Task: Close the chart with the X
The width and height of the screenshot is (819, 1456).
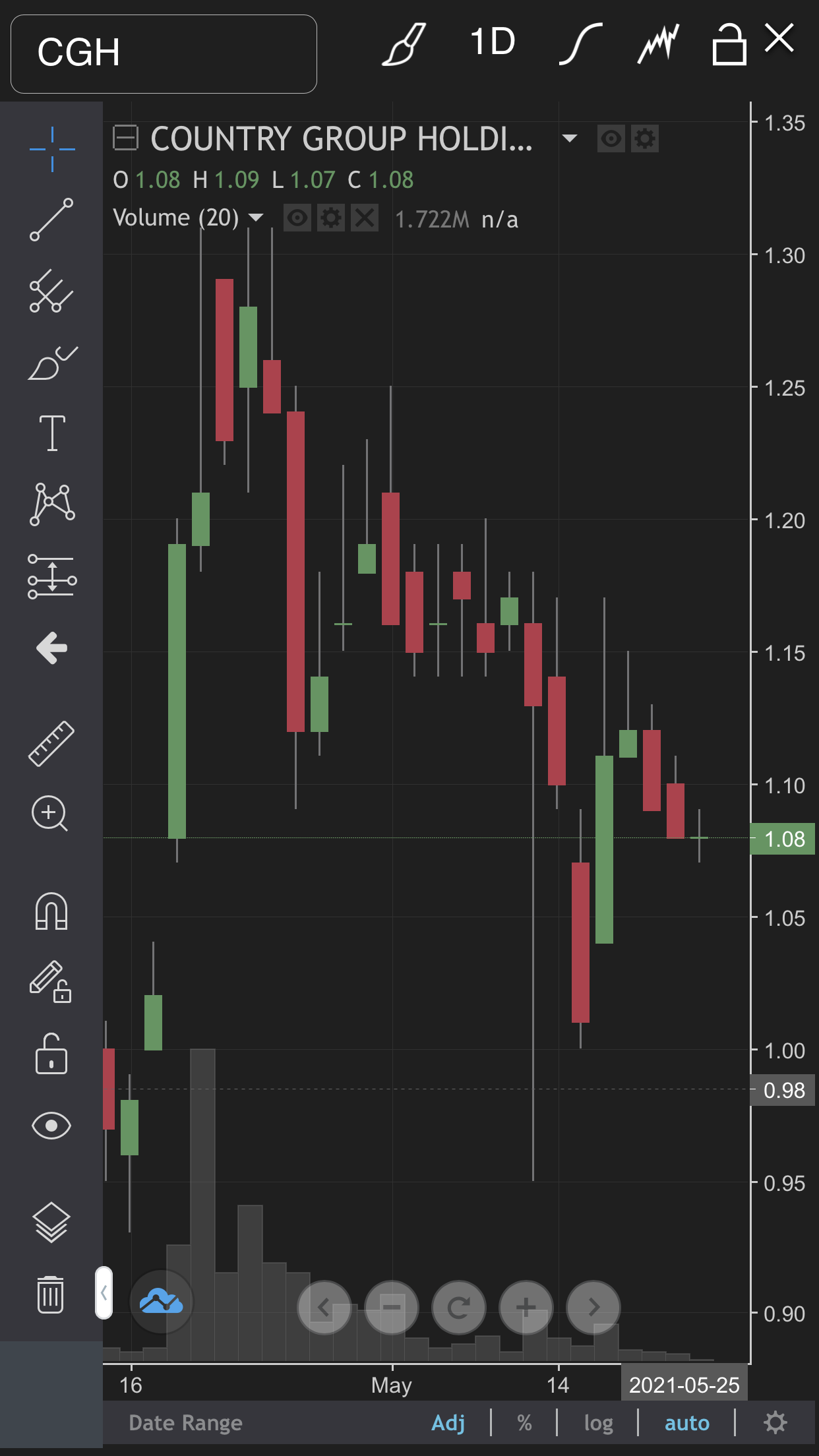Action: click(779, 38)
